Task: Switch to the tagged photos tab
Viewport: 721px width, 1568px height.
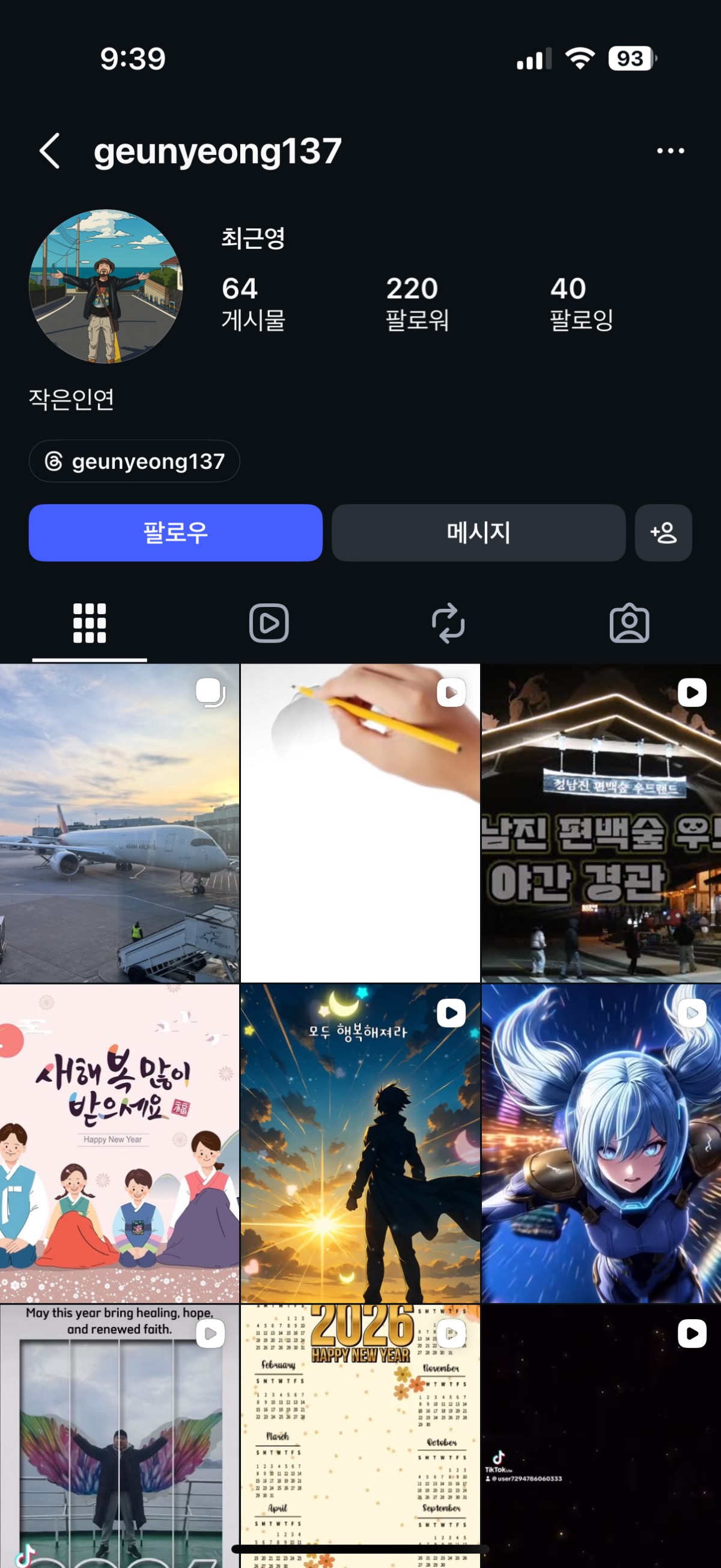Action: [629, 623]
